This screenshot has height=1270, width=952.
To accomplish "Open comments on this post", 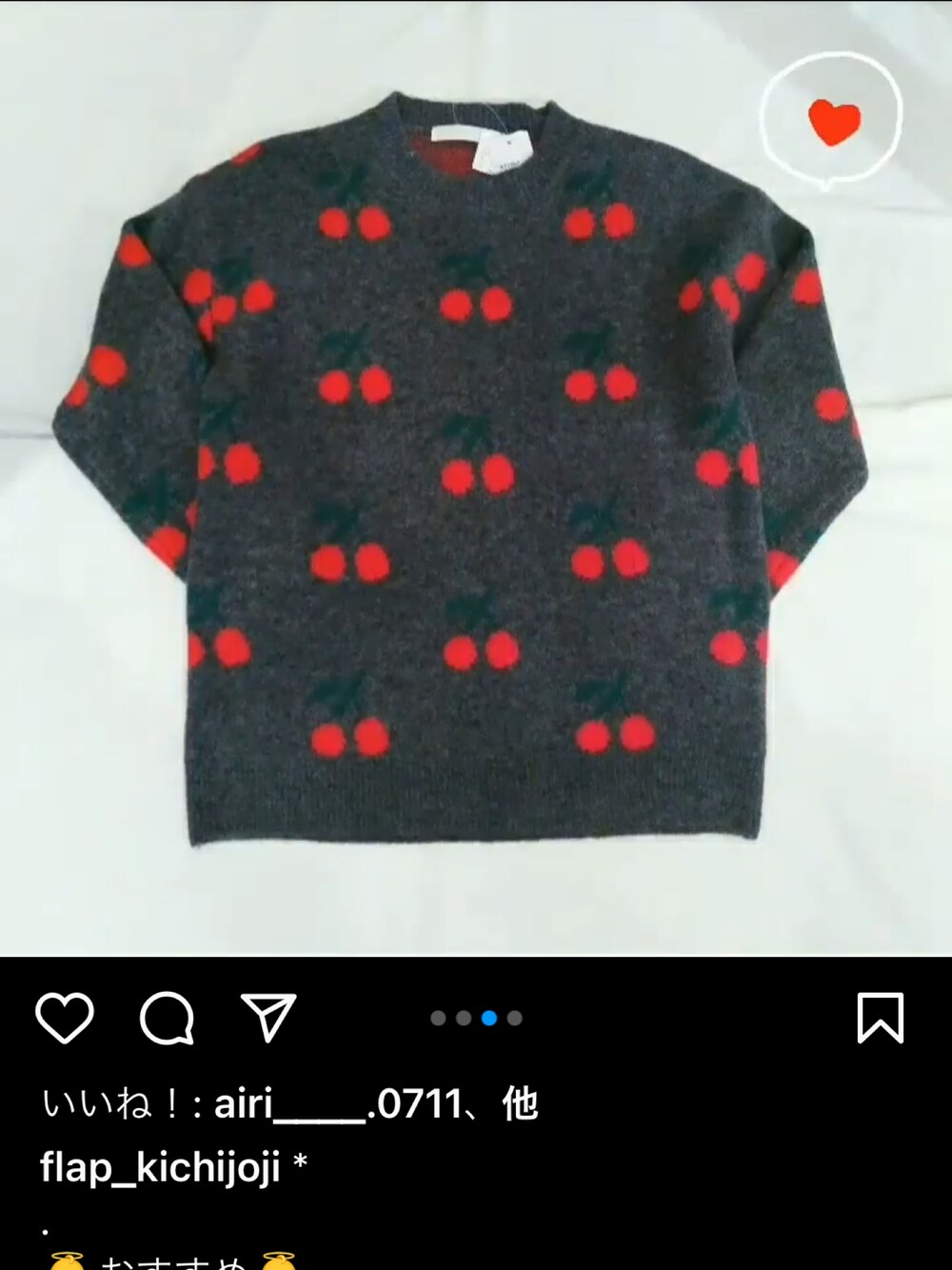I will (168, 1018).
